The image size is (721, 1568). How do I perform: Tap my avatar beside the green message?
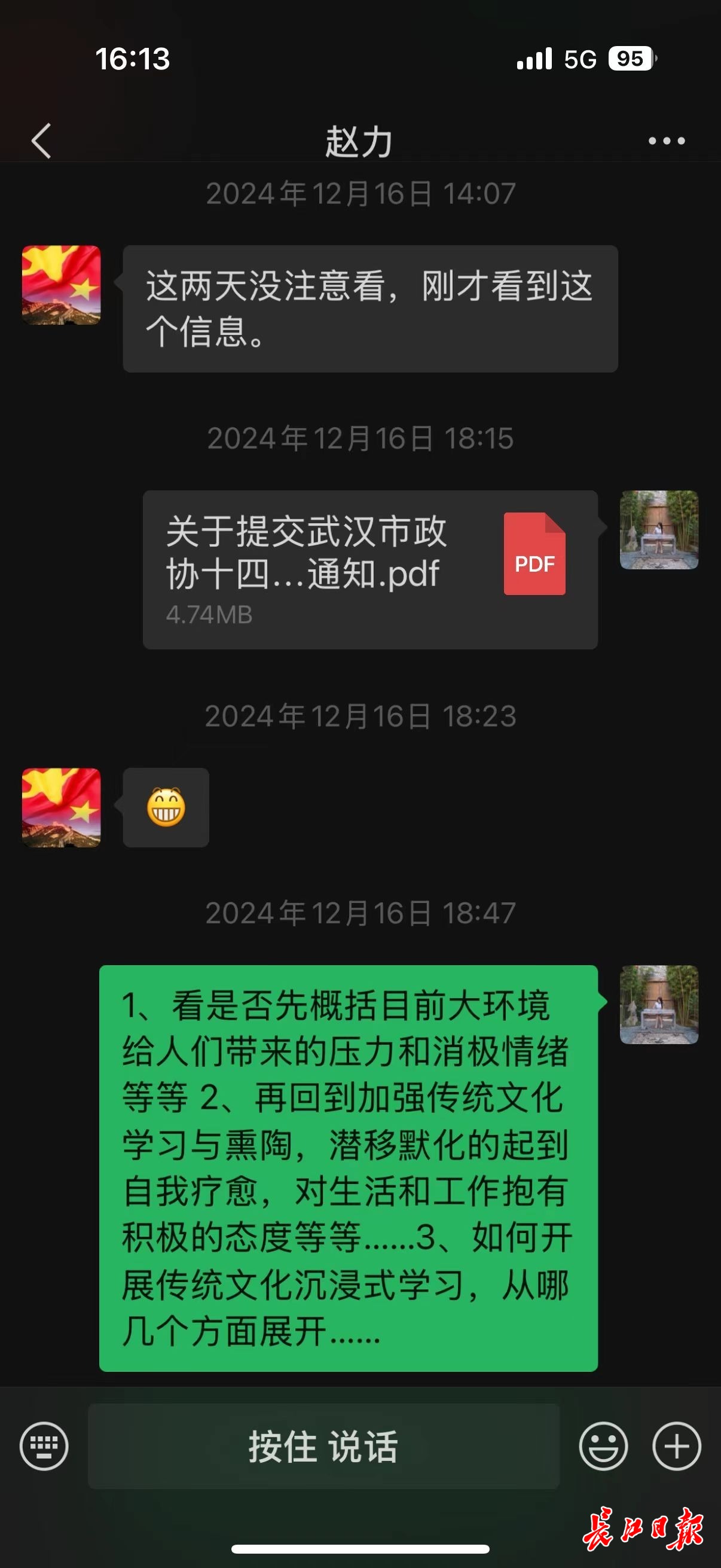(x=659, y=1005)
